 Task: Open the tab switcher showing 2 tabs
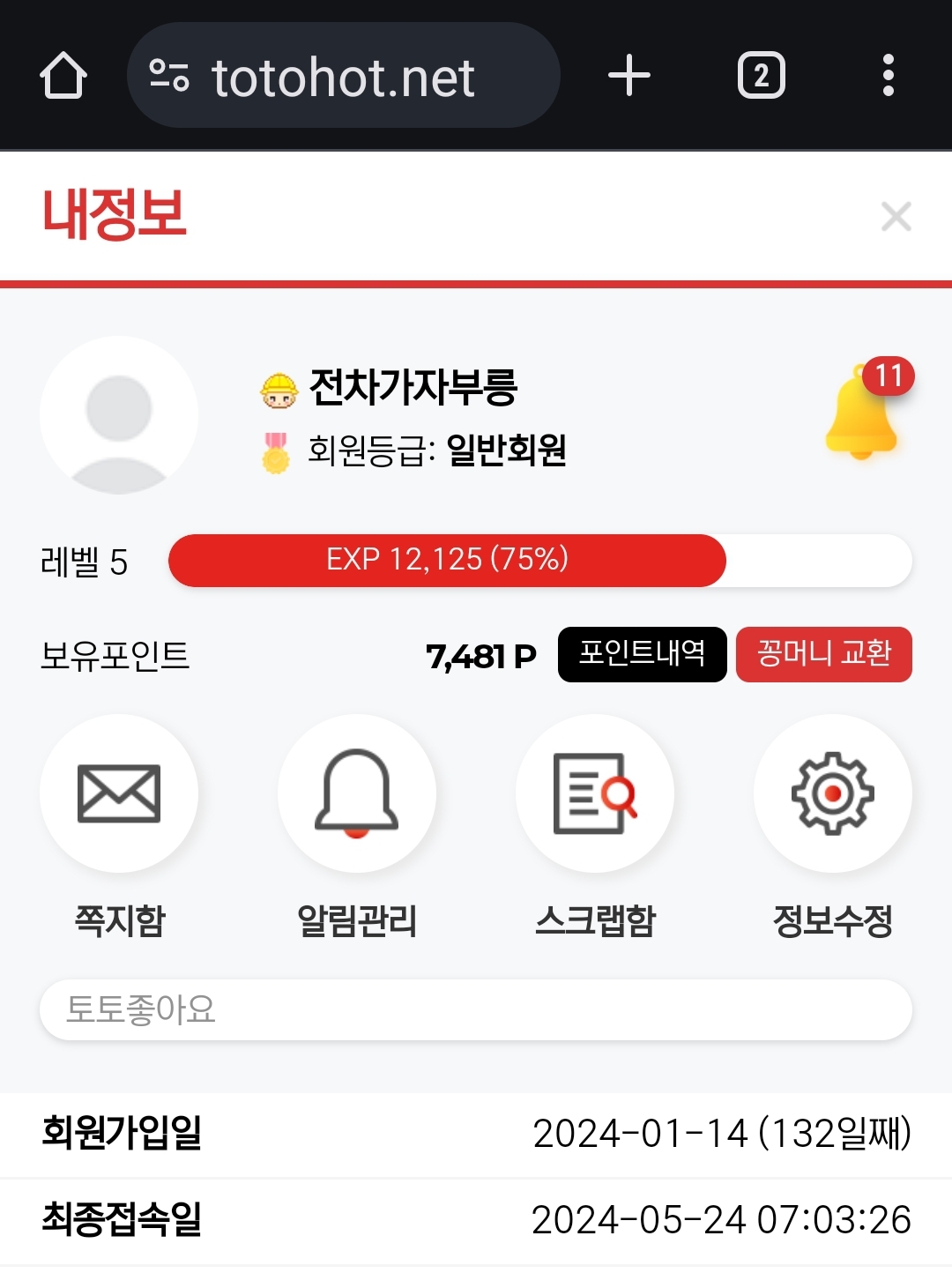pos(761,76)
